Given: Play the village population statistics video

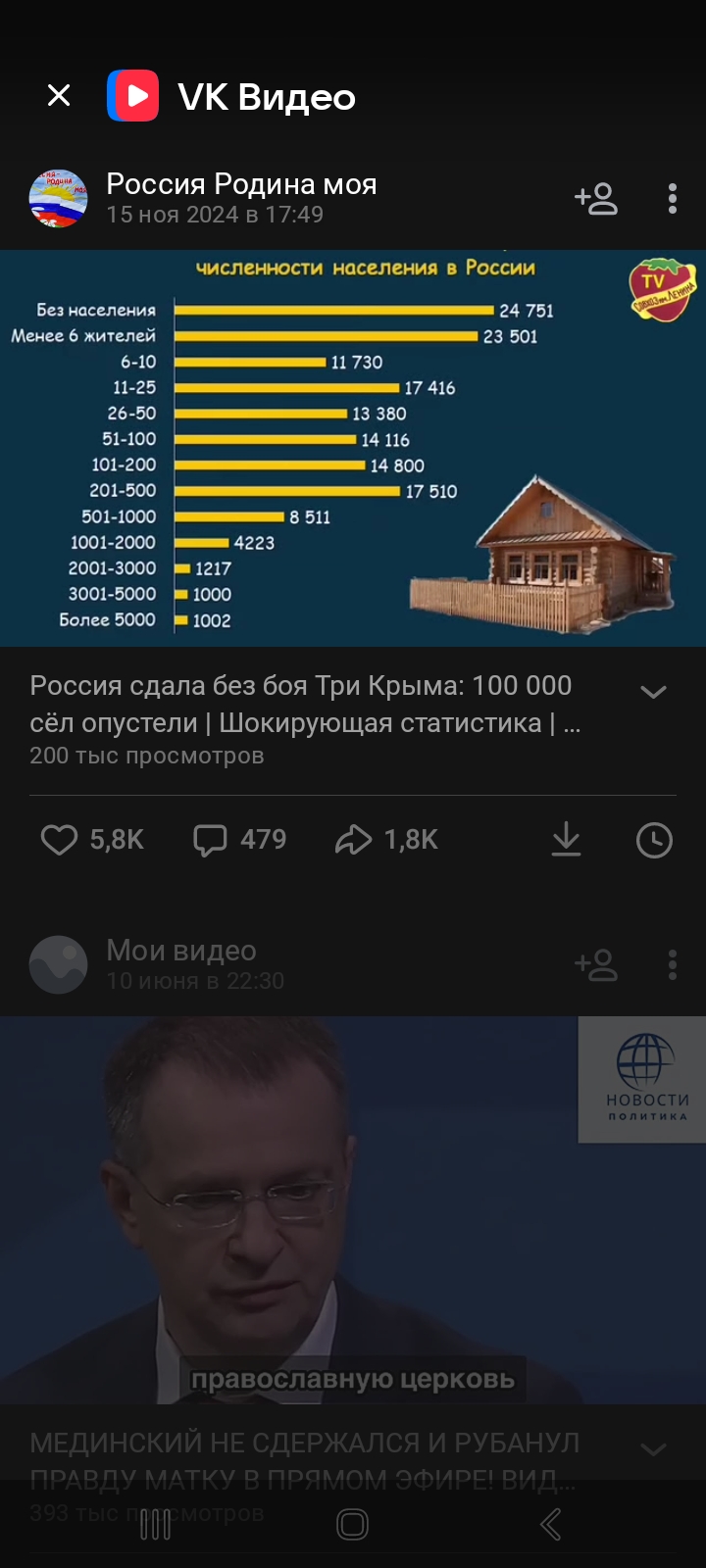Looking at the screenshot, I should (353, 448).
